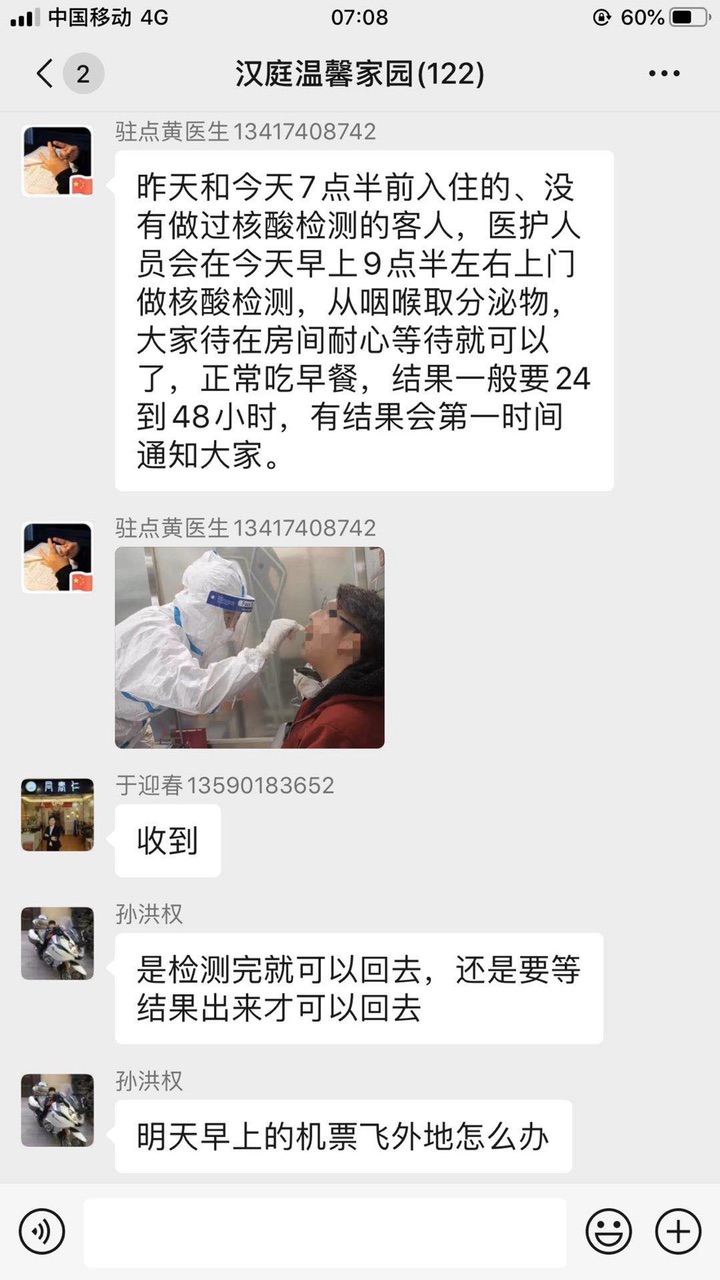Open the emoji picker
720x1280 pixels.
point(609,1231)
